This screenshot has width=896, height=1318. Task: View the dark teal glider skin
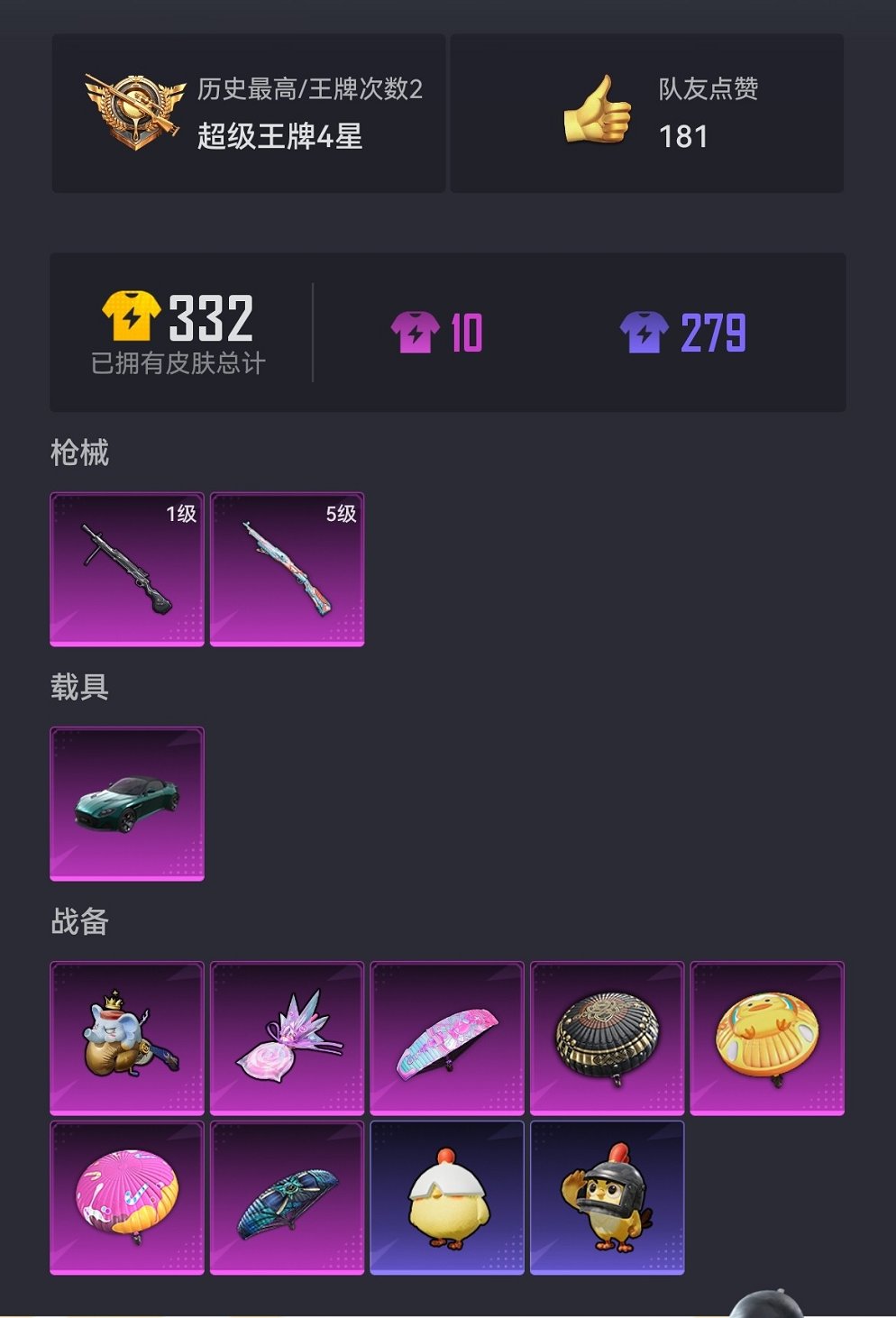coord(287,1197)
